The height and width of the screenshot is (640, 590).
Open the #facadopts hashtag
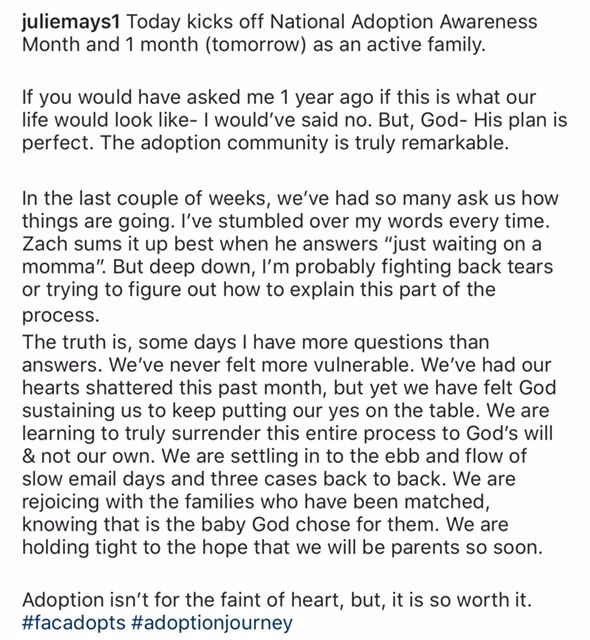74,623
